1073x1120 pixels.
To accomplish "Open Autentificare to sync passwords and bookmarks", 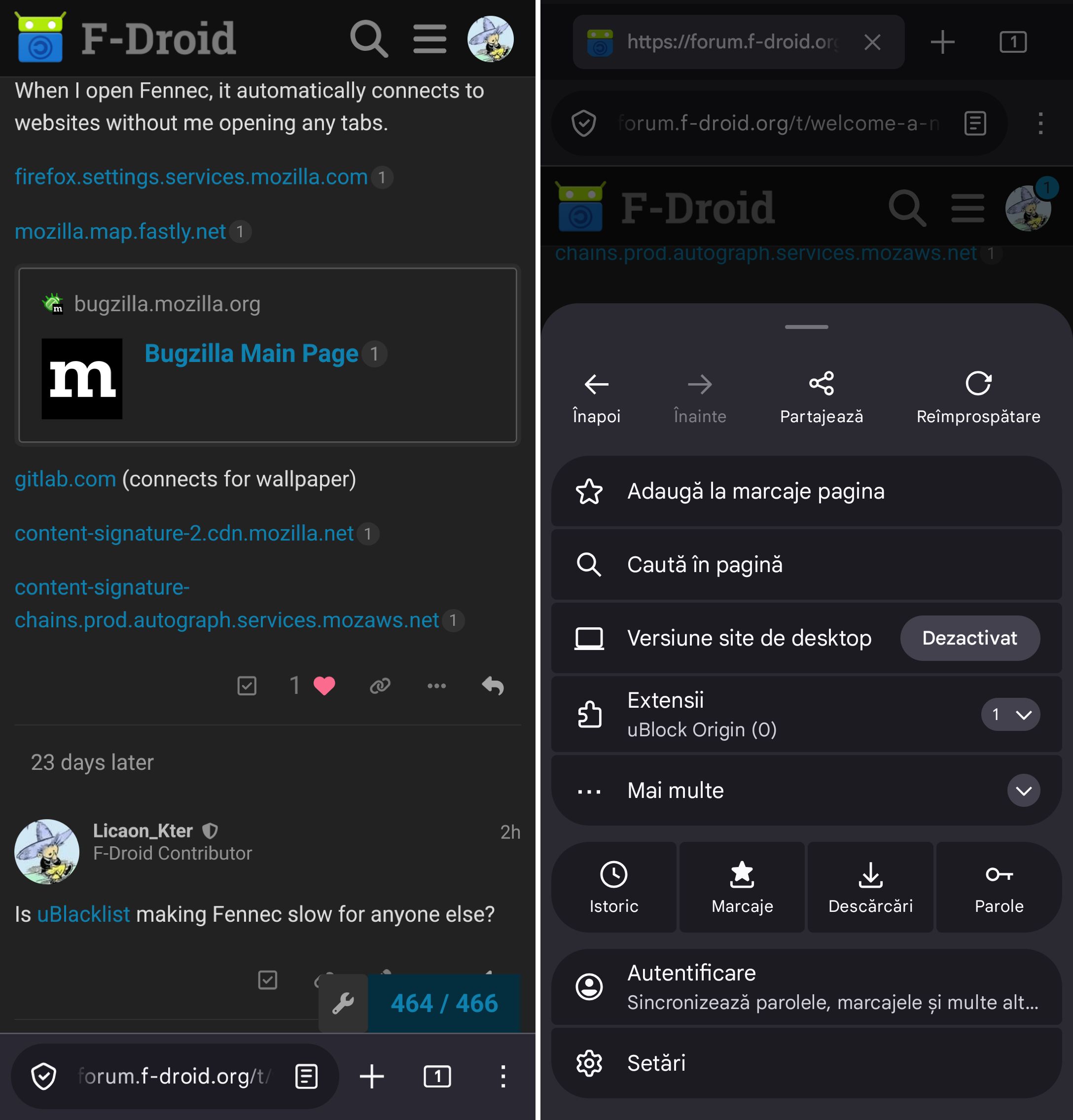I will click(x=806, y=987).
